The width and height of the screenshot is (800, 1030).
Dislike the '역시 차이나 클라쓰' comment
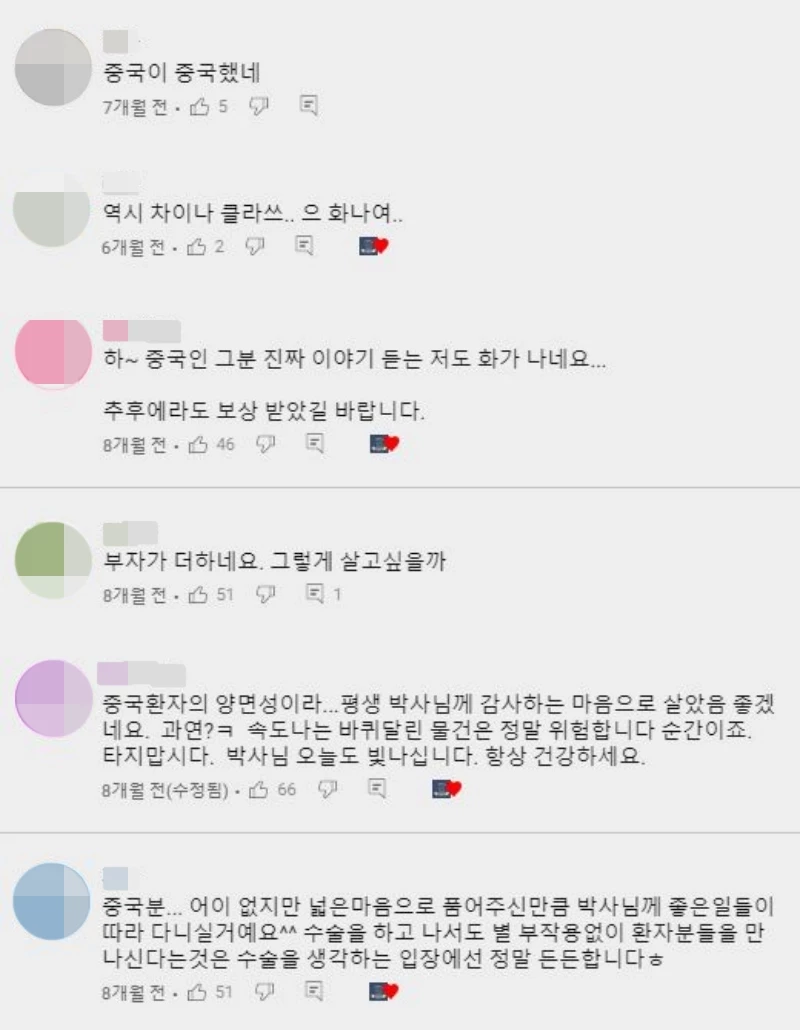(x=256, y=246)
